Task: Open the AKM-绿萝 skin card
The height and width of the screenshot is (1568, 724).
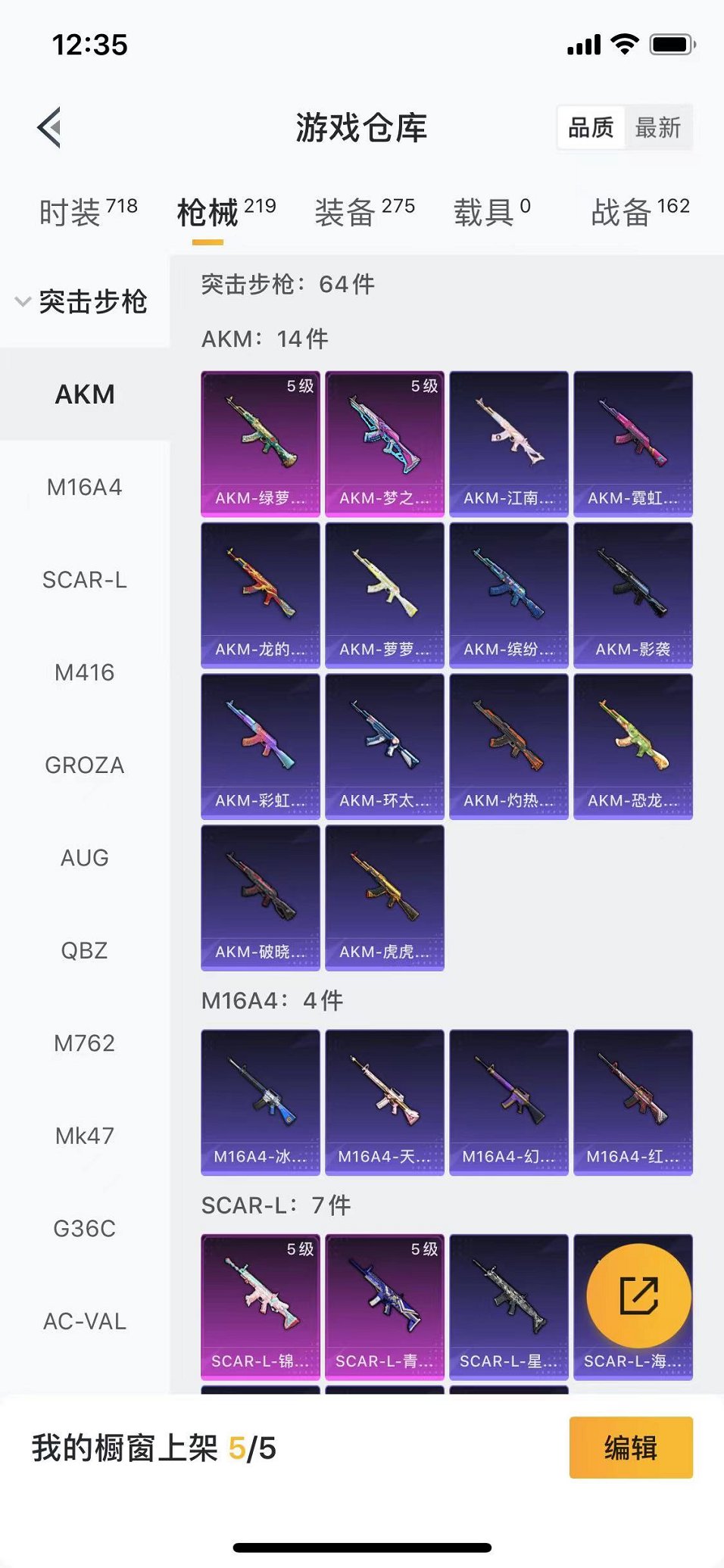Action: (x=260, y=444)
